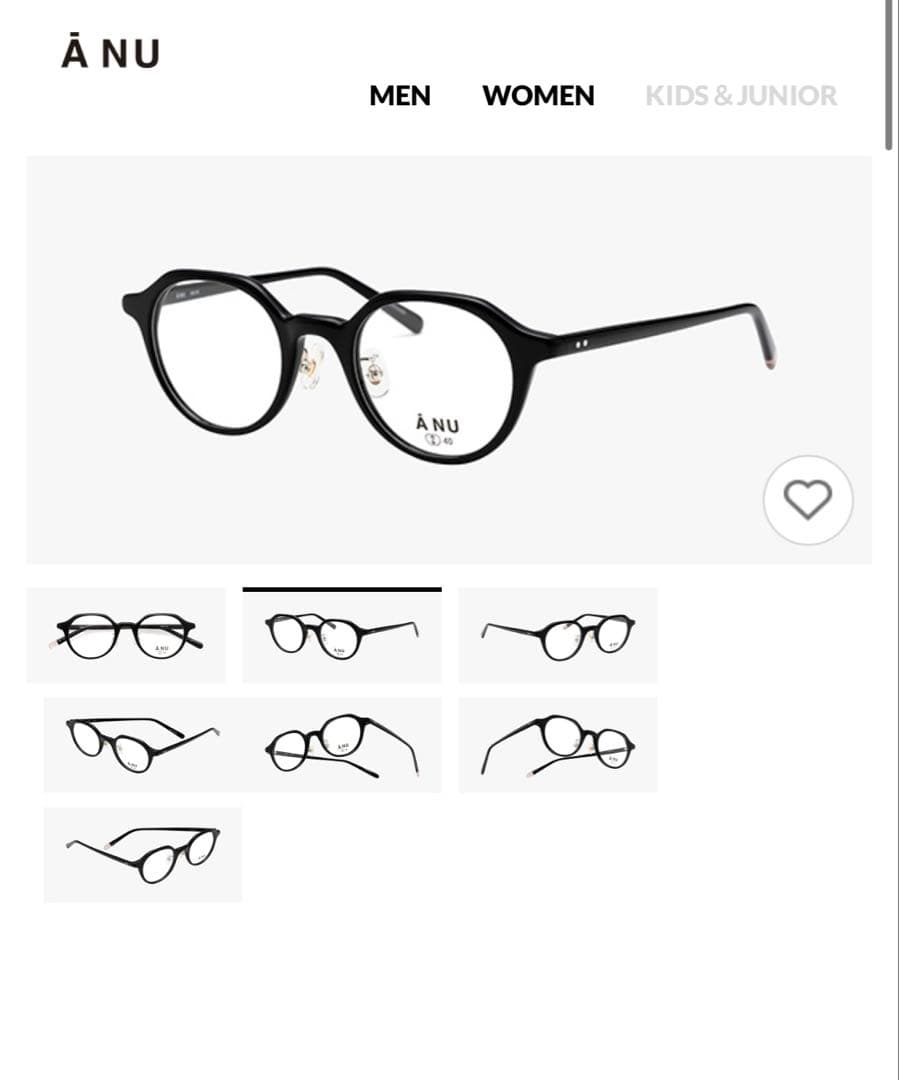View the middle thumbnail with folded temples
Image resolution: width=899 pixels, height=1080 pixels.
[342, 745]
